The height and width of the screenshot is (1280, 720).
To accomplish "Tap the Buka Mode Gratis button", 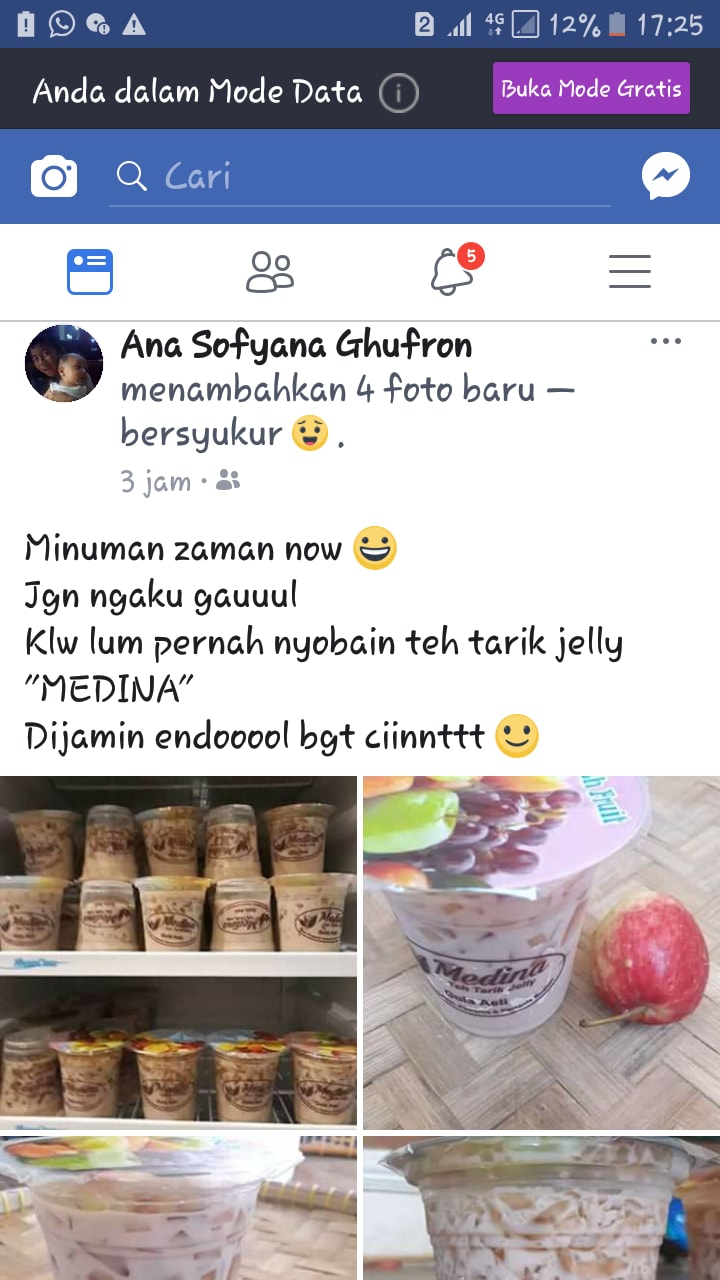I will [x=591, y=89].
